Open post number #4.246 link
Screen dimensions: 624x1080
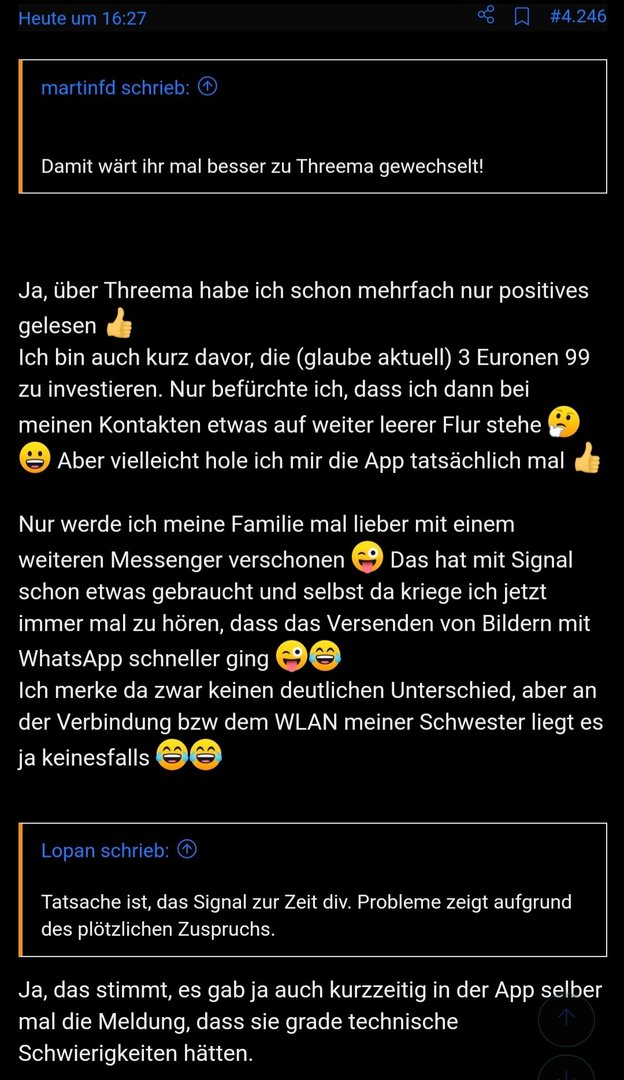click(578, 16)
